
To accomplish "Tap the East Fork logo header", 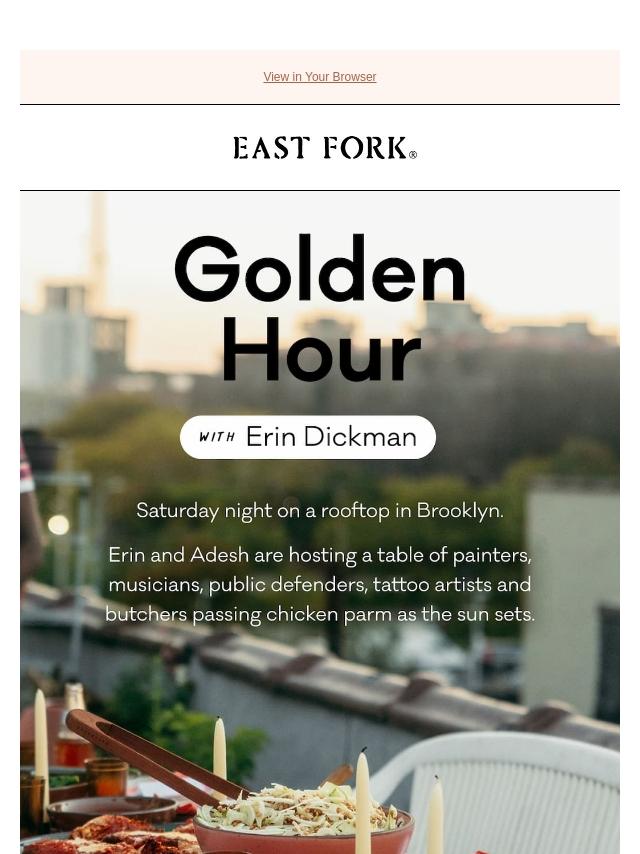I will 324,148.
